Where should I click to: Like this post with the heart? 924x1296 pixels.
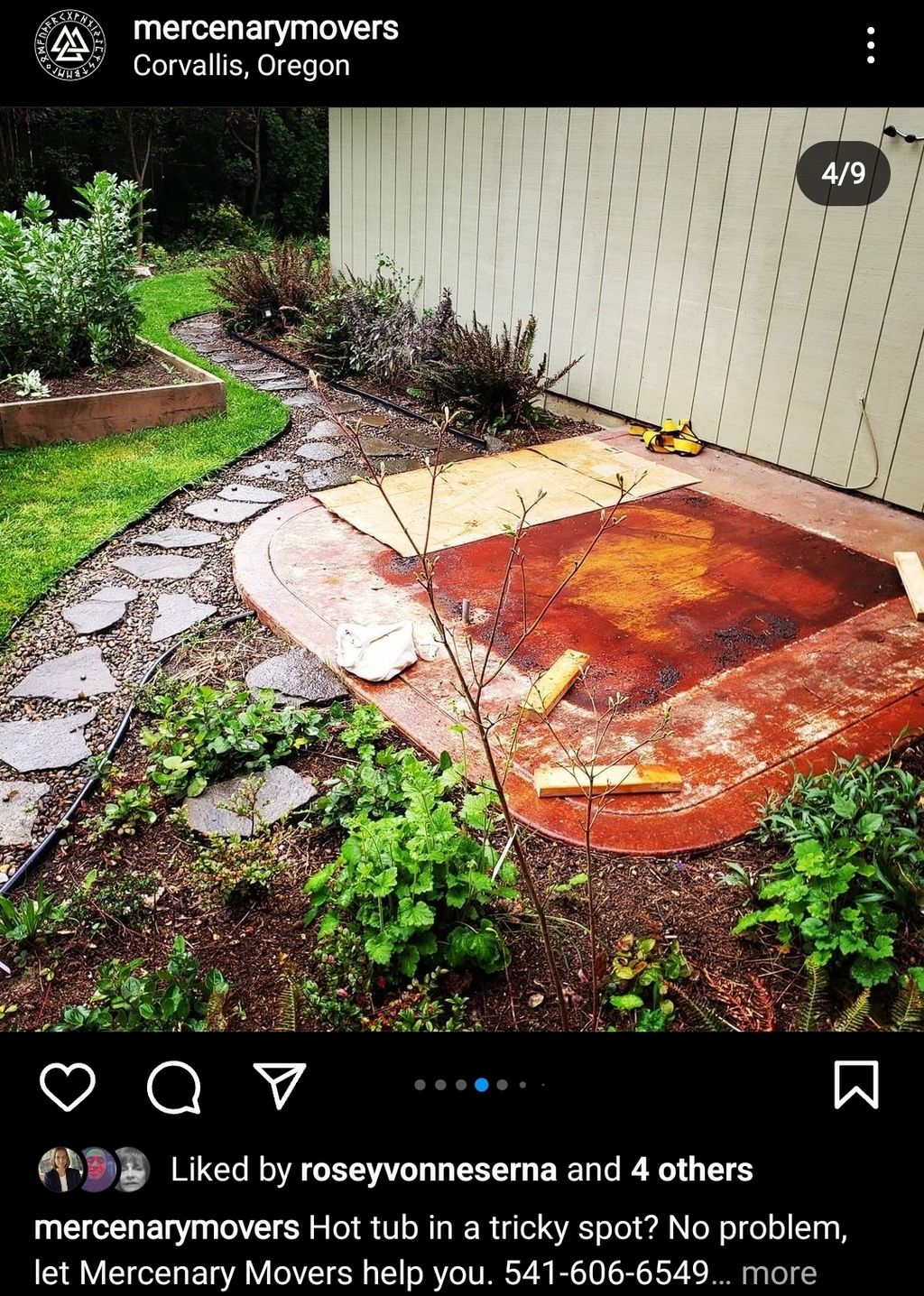[x=68, y=1086]
